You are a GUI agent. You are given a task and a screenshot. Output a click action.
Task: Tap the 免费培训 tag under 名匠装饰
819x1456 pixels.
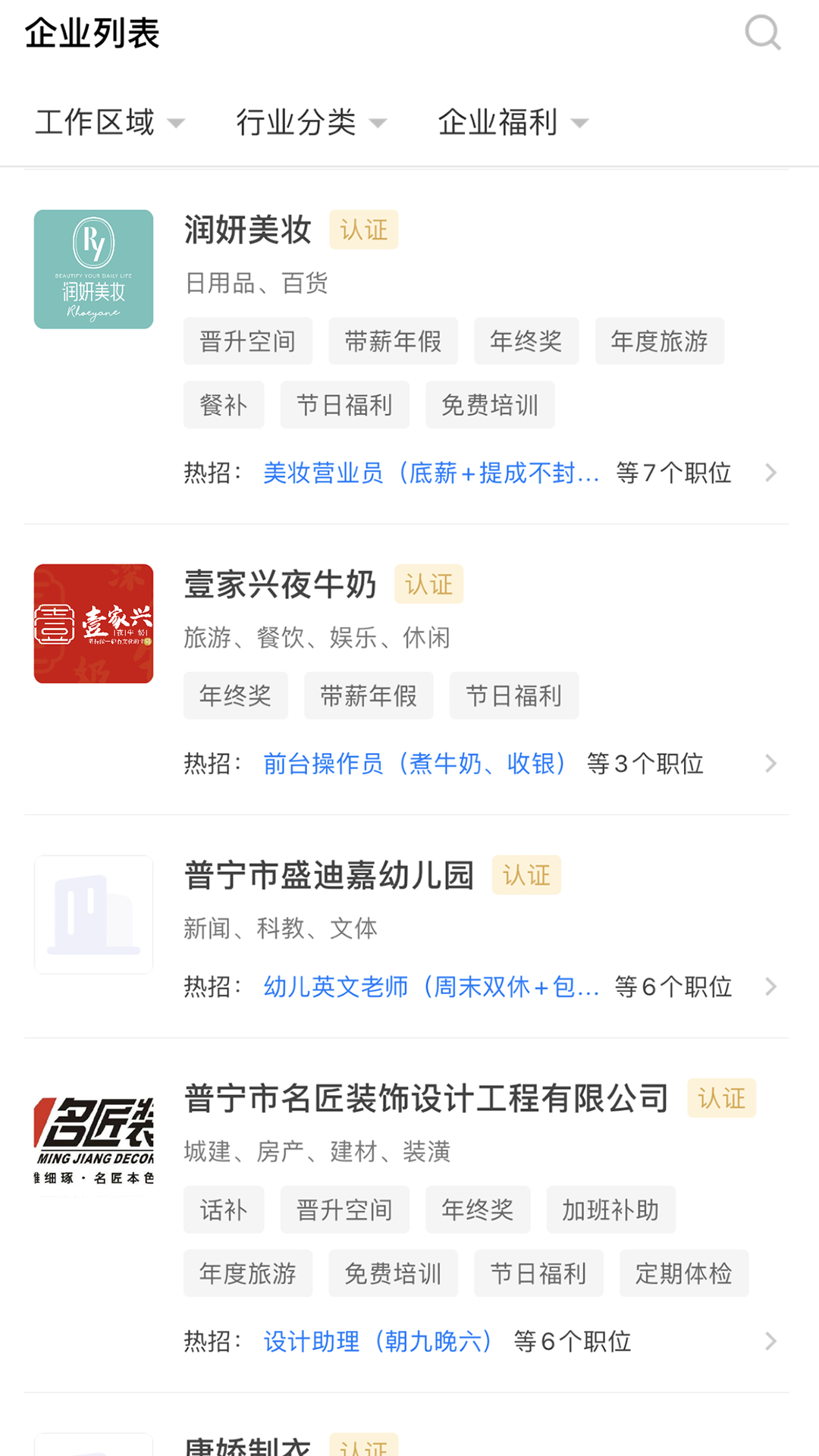[394, 1274]
